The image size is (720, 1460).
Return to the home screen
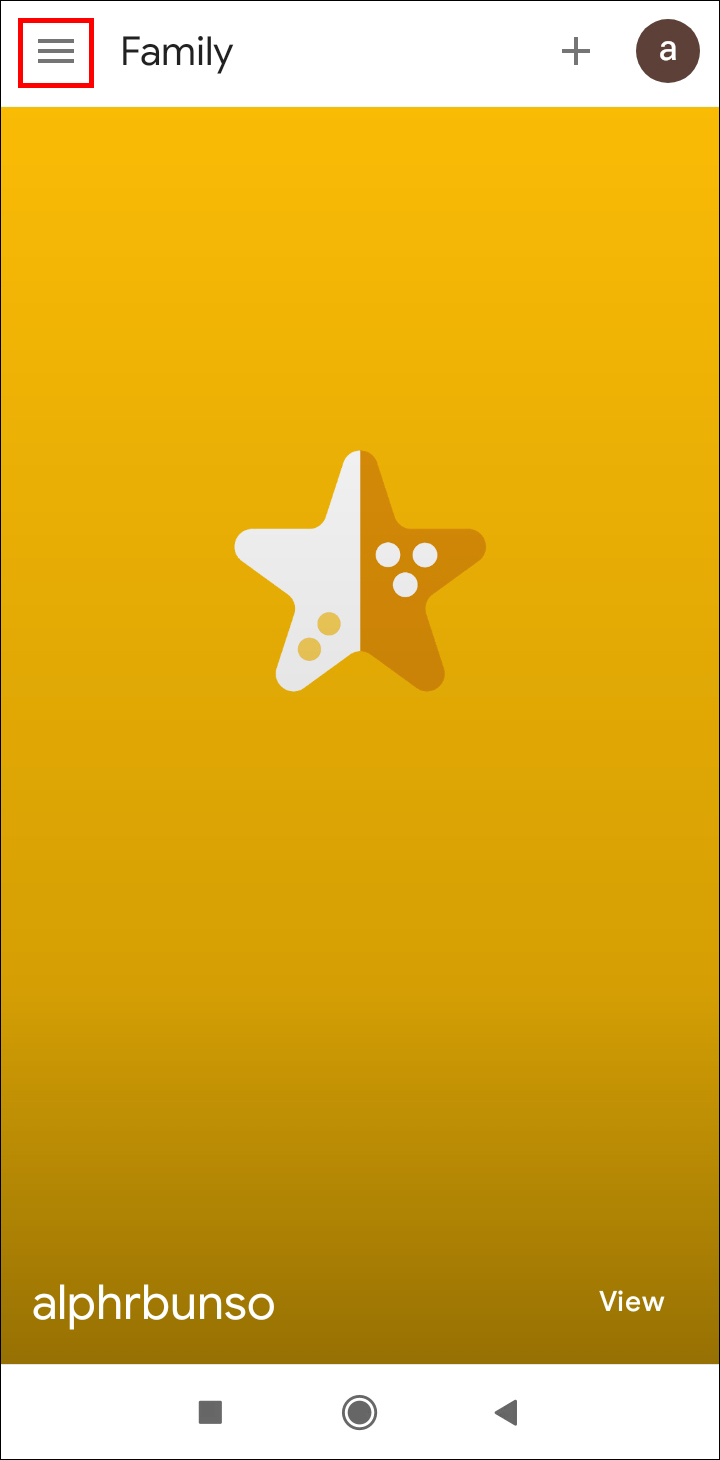359,1412
